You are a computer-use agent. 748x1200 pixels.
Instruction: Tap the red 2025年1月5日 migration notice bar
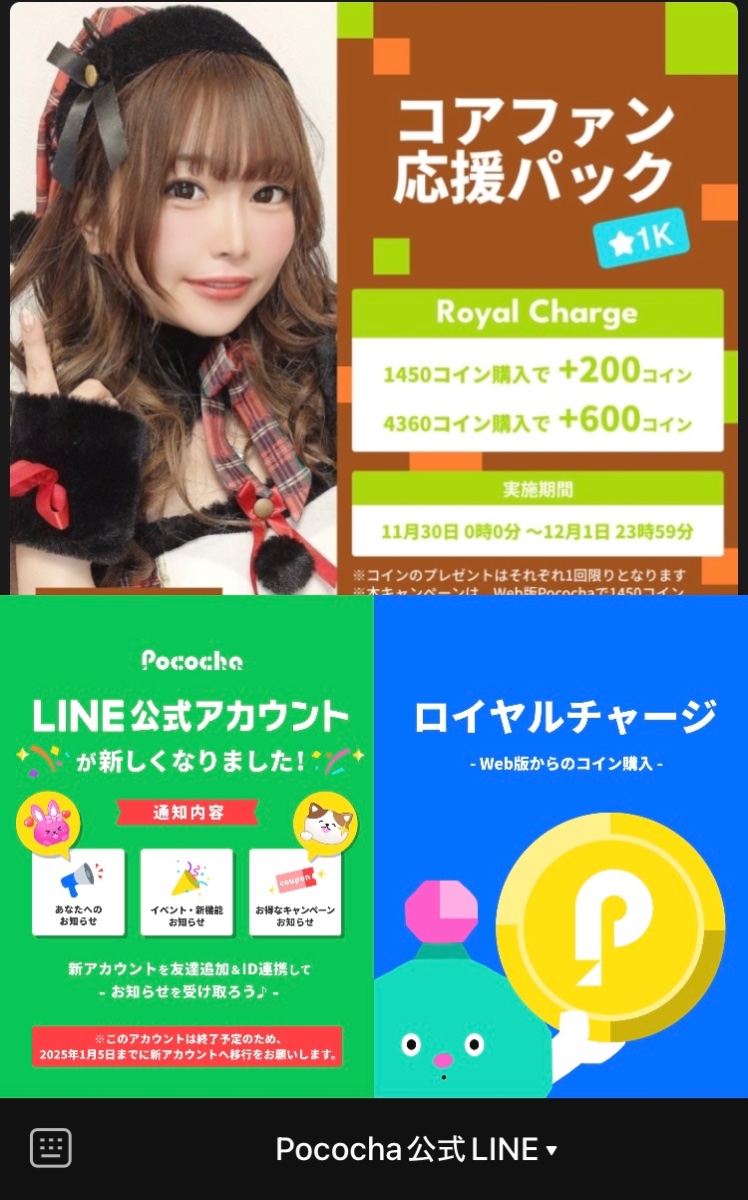click(186, 1044)
